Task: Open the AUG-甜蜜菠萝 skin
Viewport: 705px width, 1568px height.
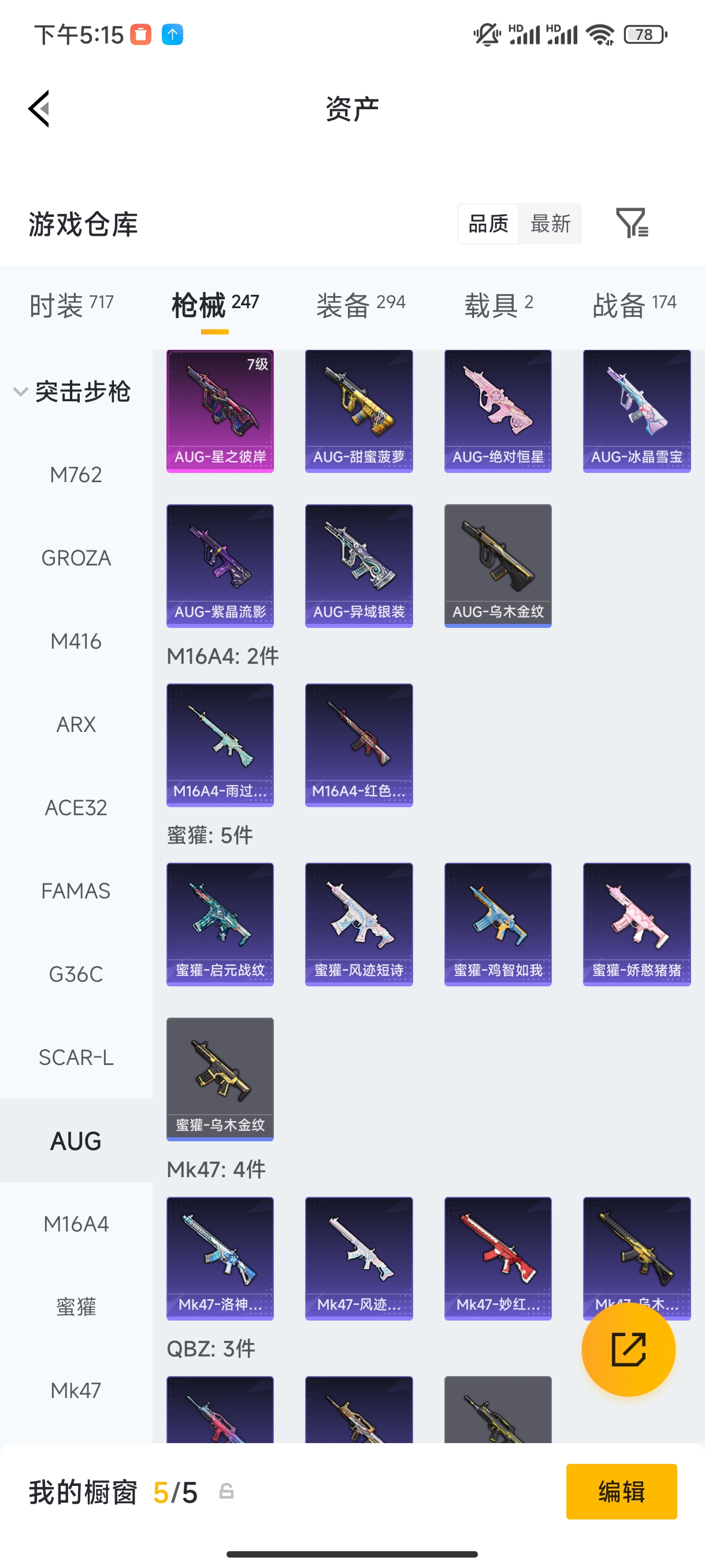Action: 359,411
